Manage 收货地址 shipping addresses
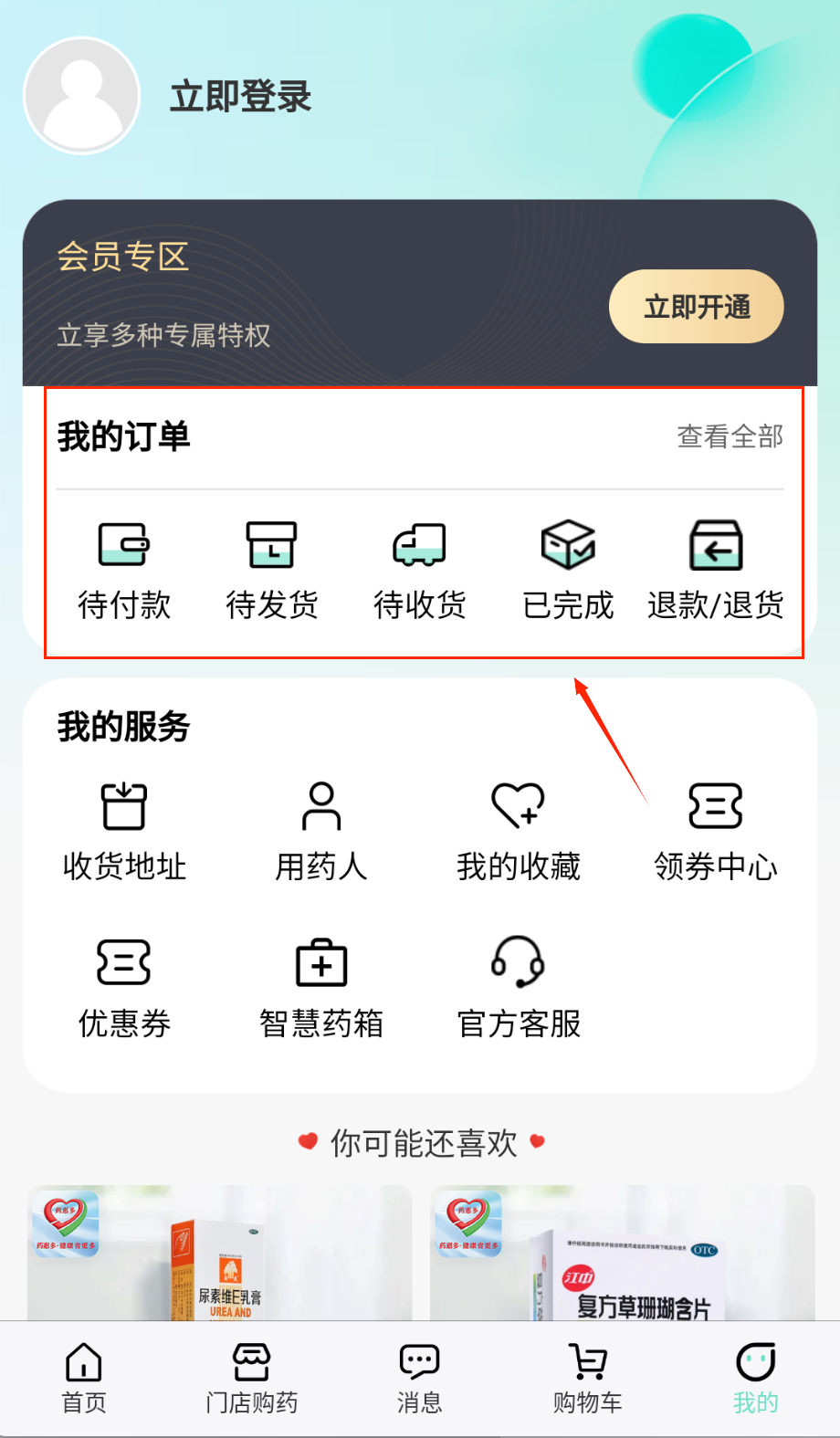The width and height of the screenshot is (840, 1438). click(124, 831)
